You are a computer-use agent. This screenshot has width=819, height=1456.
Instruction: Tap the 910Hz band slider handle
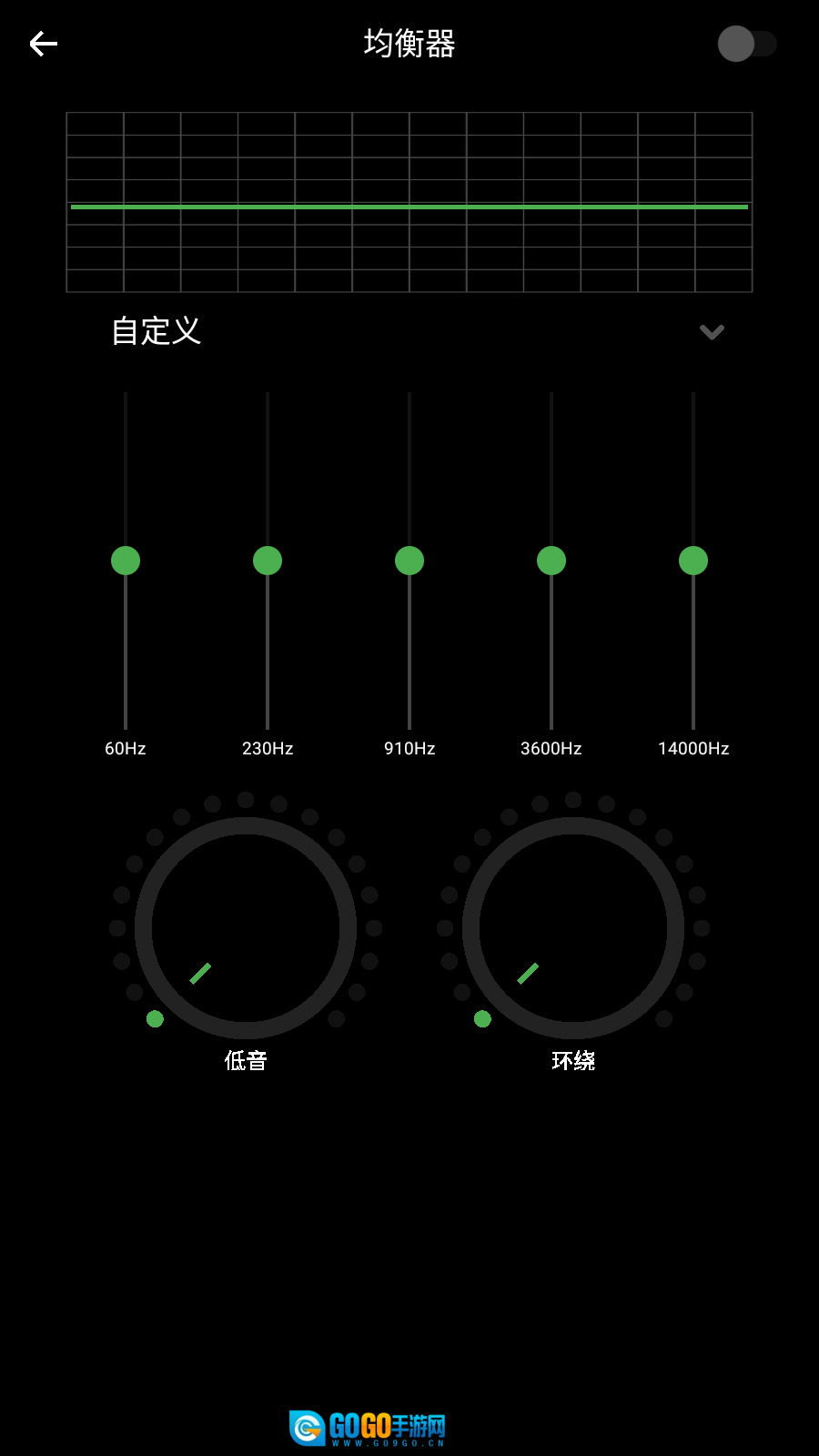coord(409,561)
